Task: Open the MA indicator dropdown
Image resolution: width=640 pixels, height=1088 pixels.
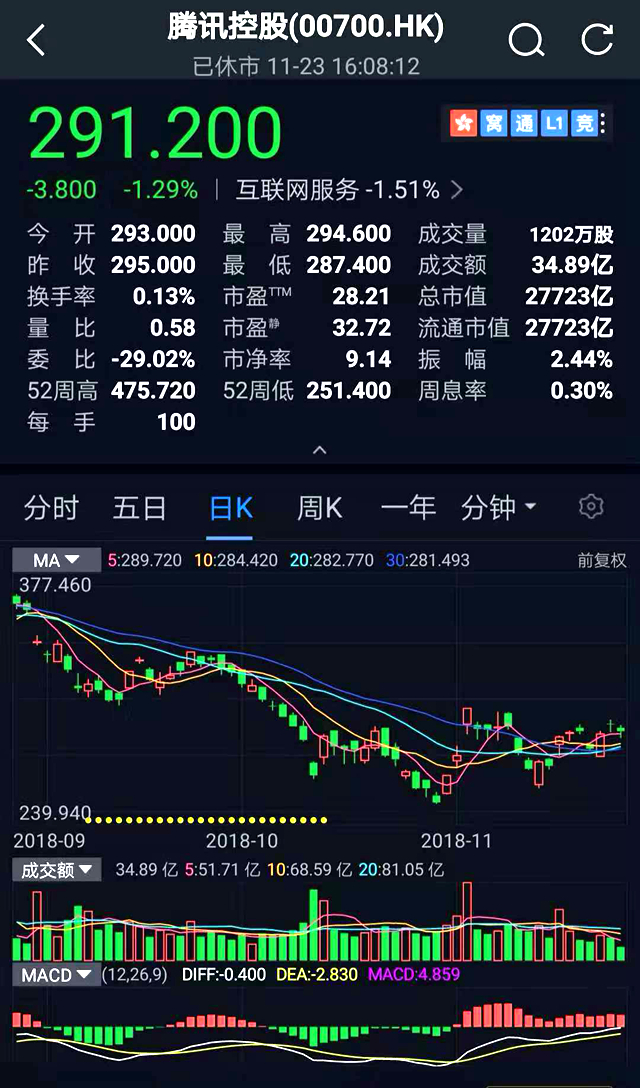Action: (x=57, y=559)
